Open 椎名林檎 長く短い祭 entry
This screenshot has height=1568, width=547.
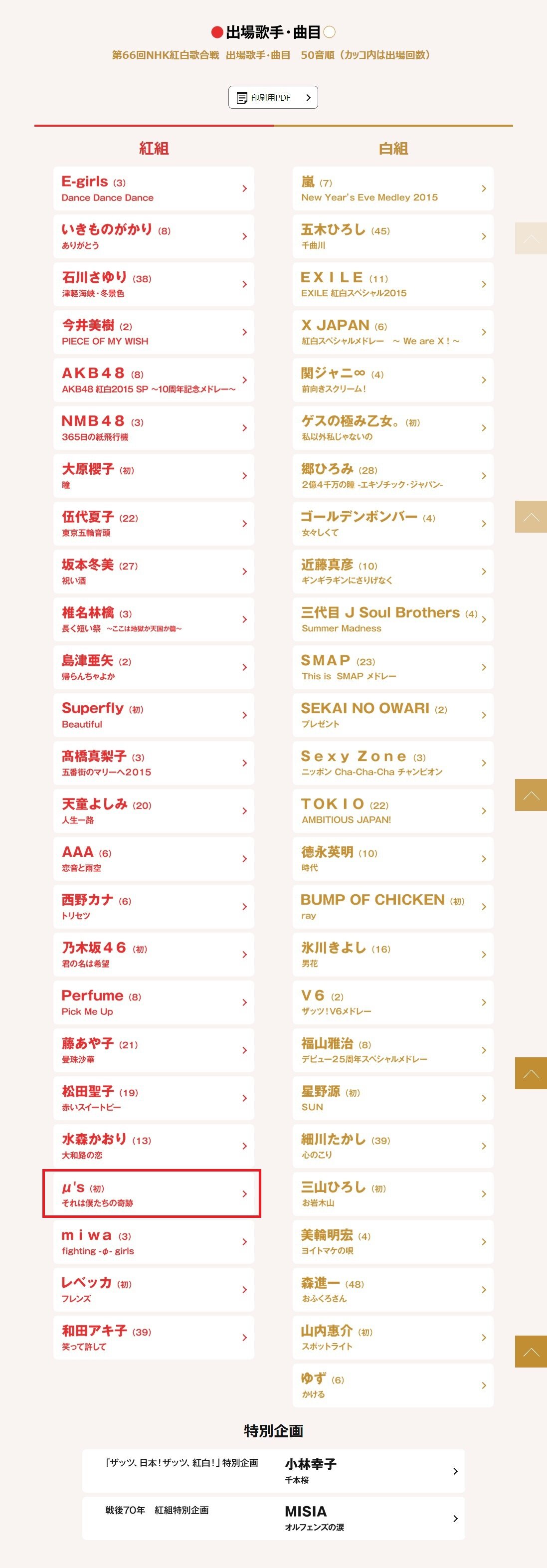click(154, 619)
